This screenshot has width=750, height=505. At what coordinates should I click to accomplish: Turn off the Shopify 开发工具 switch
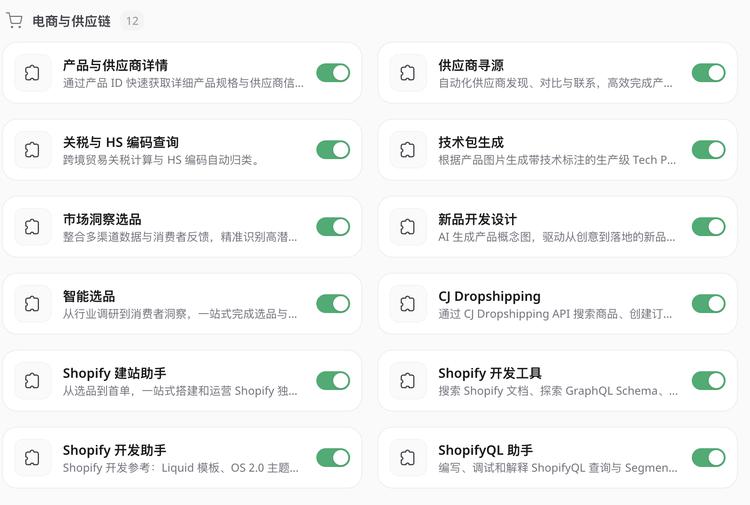tap(708, 381)
